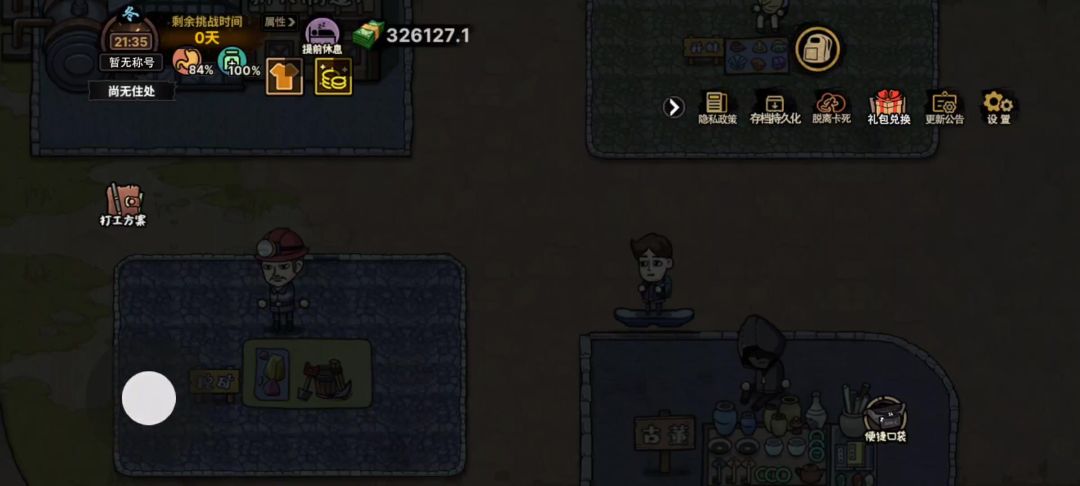1080x486 pixels.
Task: Tap the 暂无称号 title label
Action: pos(131,62)
